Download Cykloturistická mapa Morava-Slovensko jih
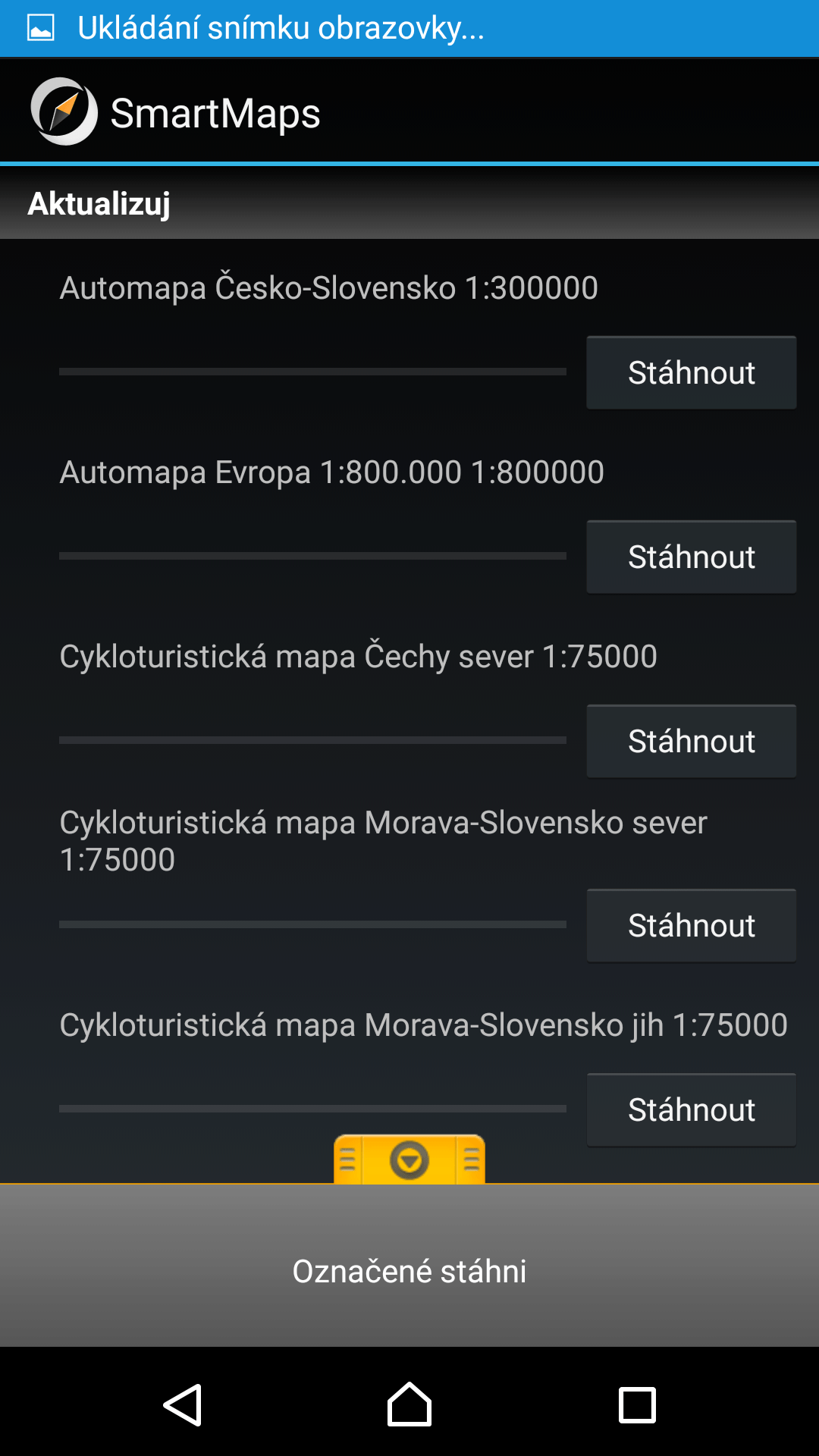 click(691, 1109)
